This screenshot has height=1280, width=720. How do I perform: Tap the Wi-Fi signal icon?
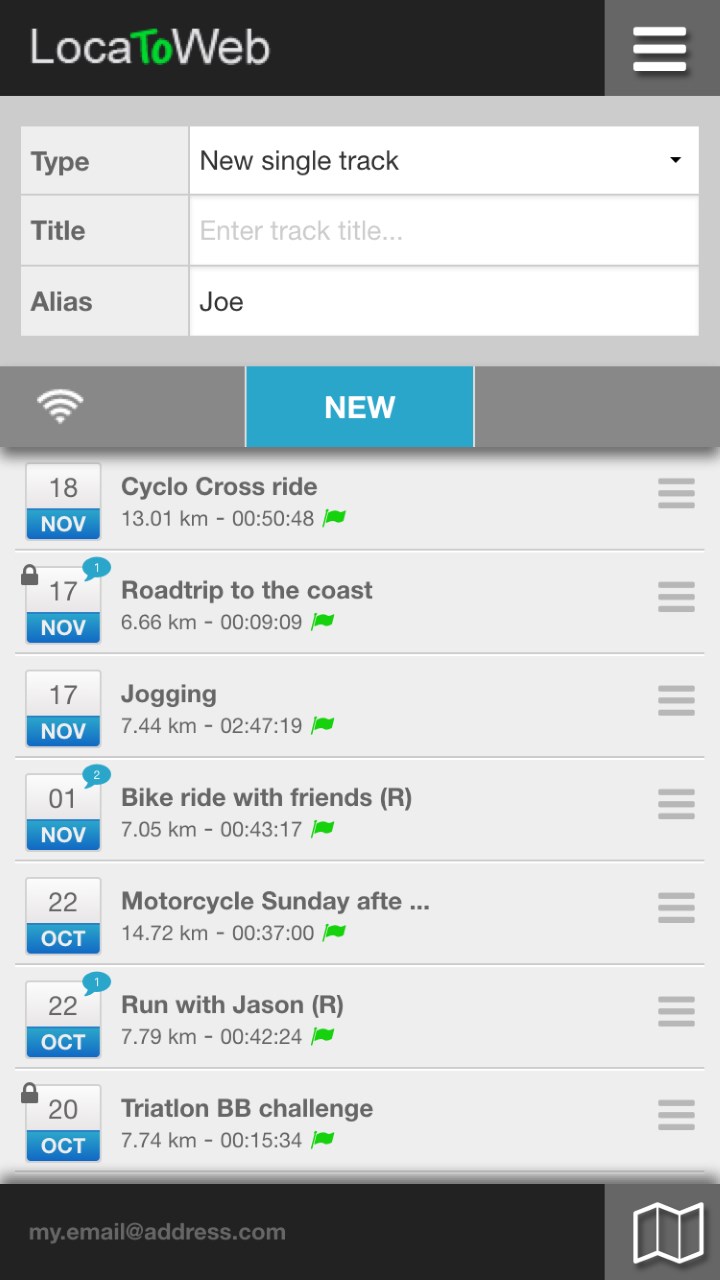(x=60, y=407)
